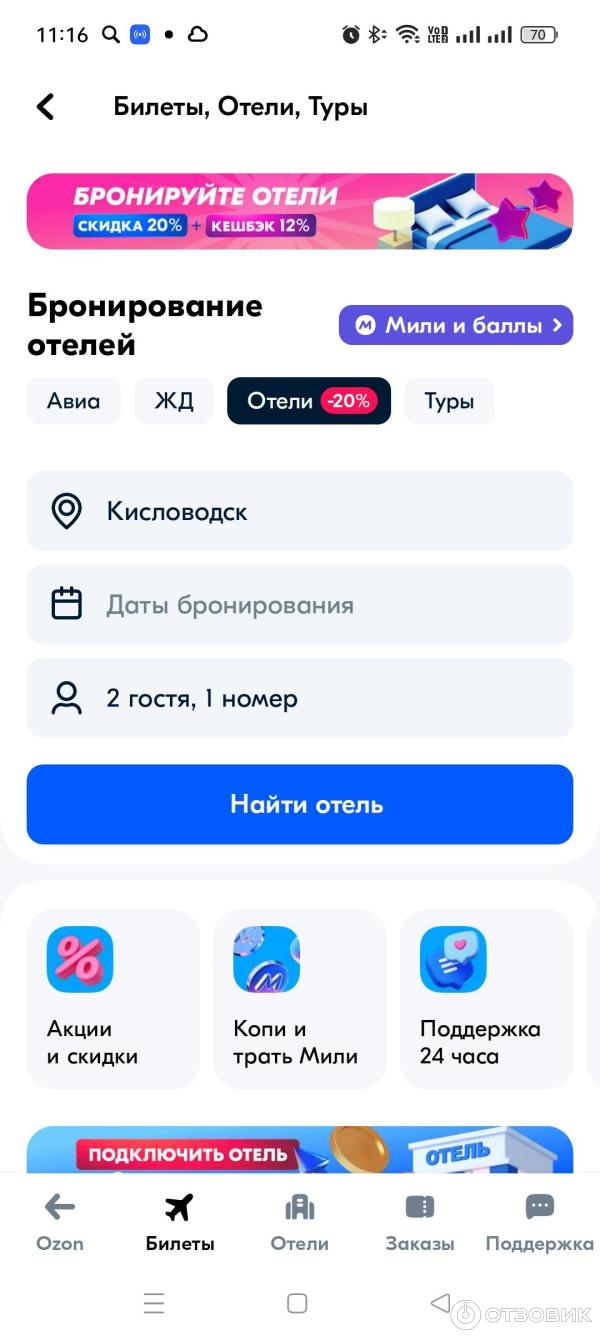Tap the Найти отель button
Screen dimensions: 600x1340
[300, 804]
